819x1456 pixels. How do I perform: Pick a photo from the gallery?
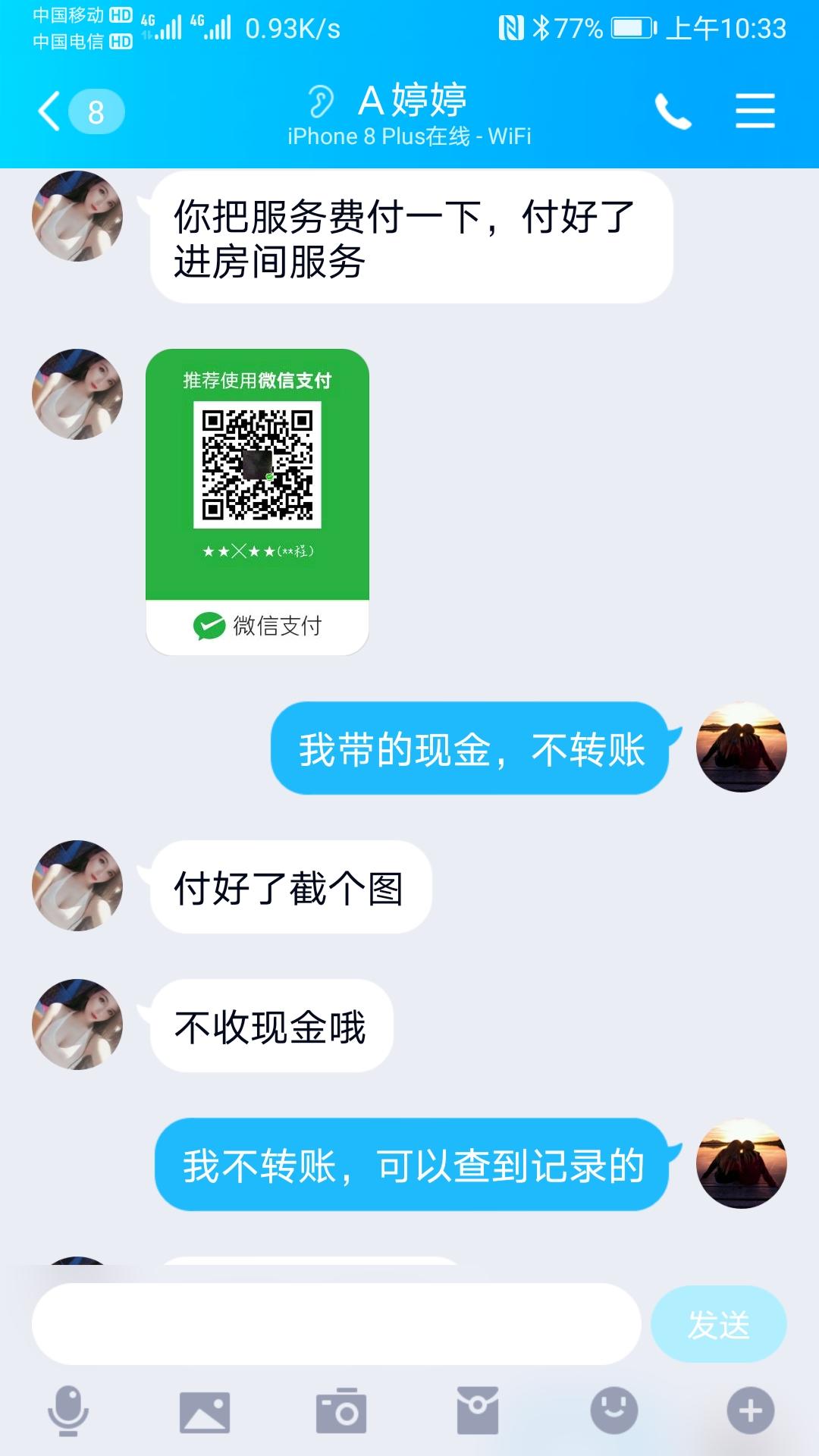tap(205, 1412)
